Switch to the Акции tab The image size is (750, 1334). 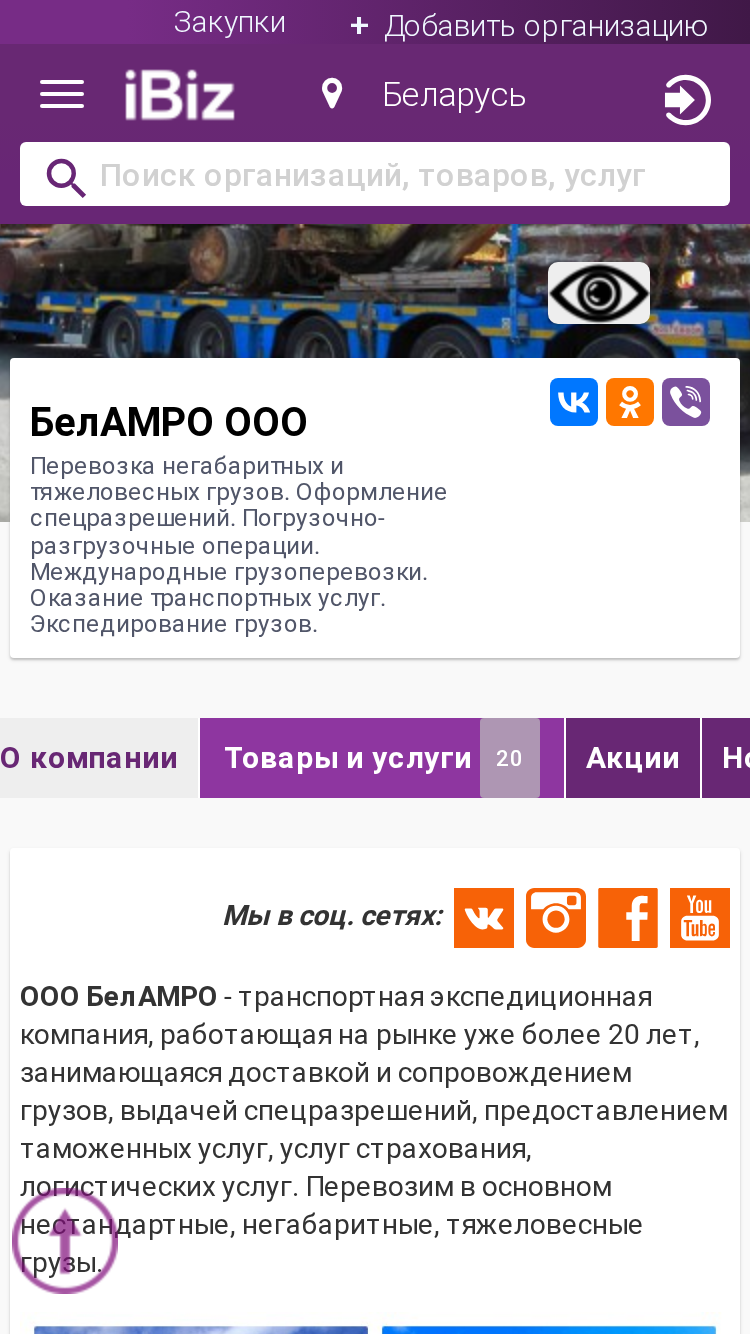tap(633, 758)
